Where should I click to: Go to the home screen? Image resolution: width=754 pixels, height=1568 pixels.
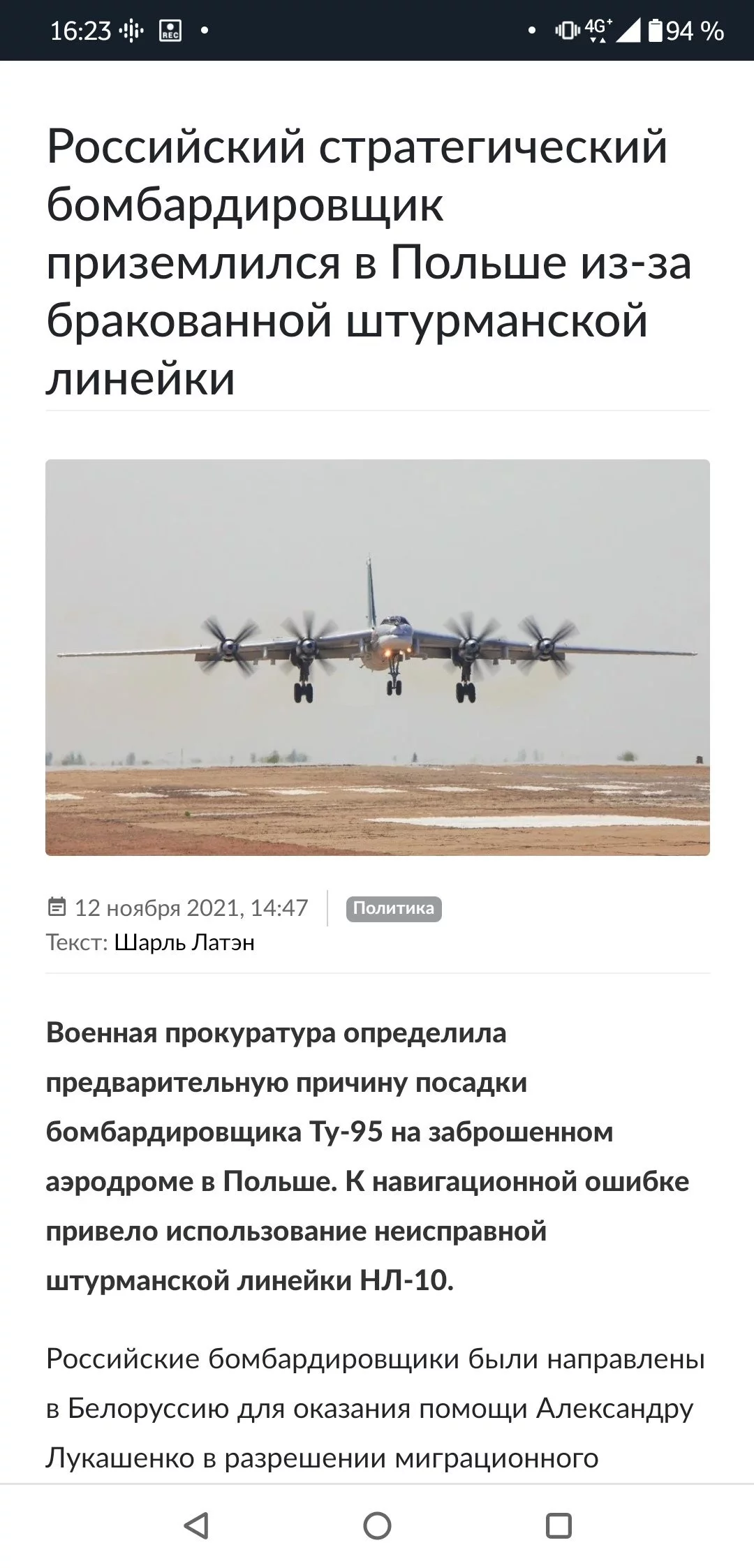click(377, 1525)
